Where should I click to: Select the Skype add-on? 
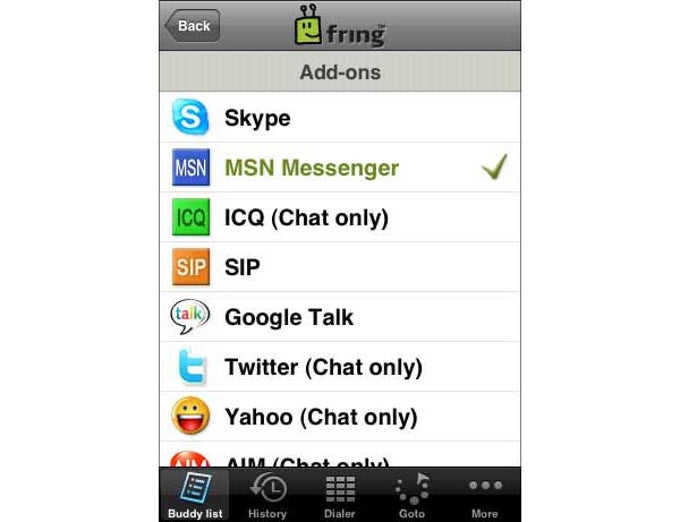[x=340, y=118]
